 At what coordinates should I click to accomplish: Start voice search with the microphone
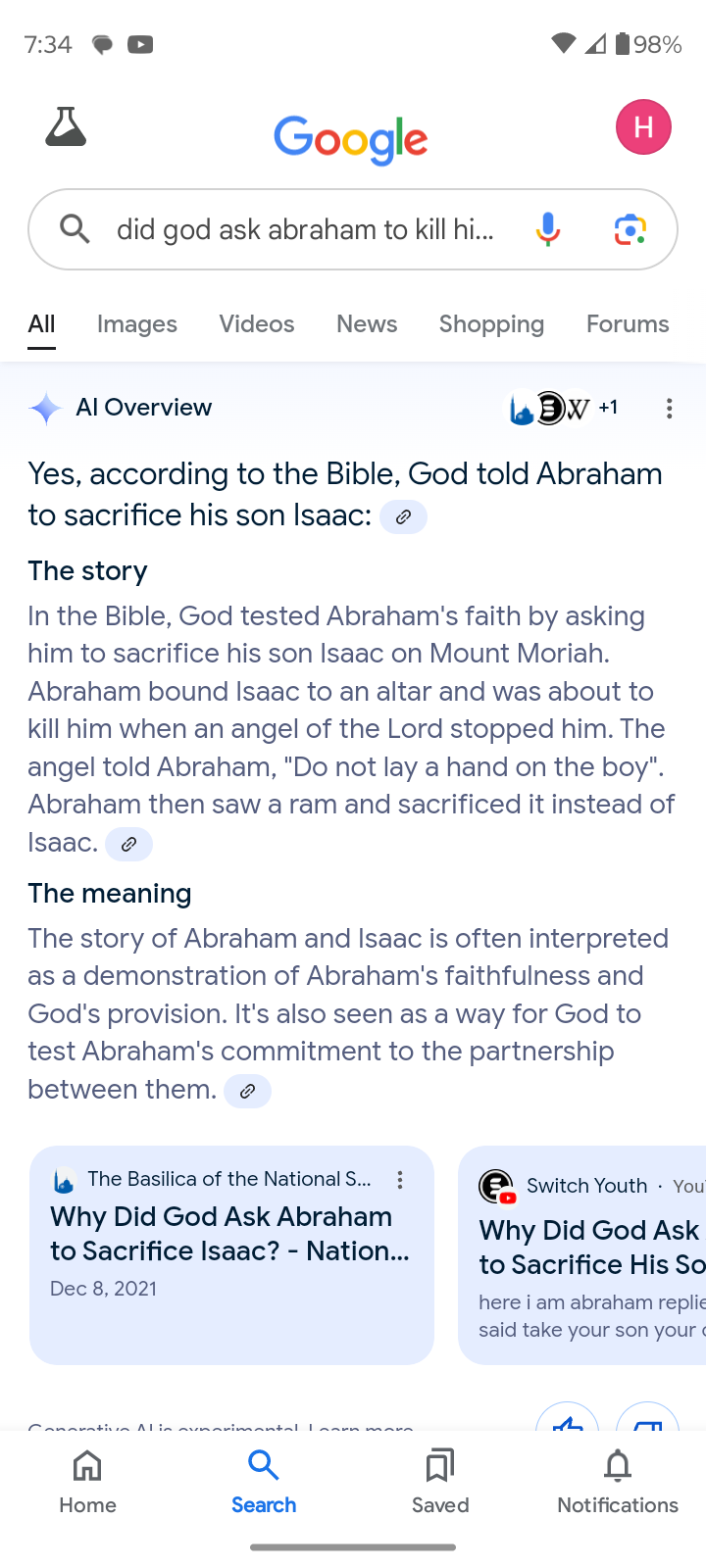pos(548,229)
